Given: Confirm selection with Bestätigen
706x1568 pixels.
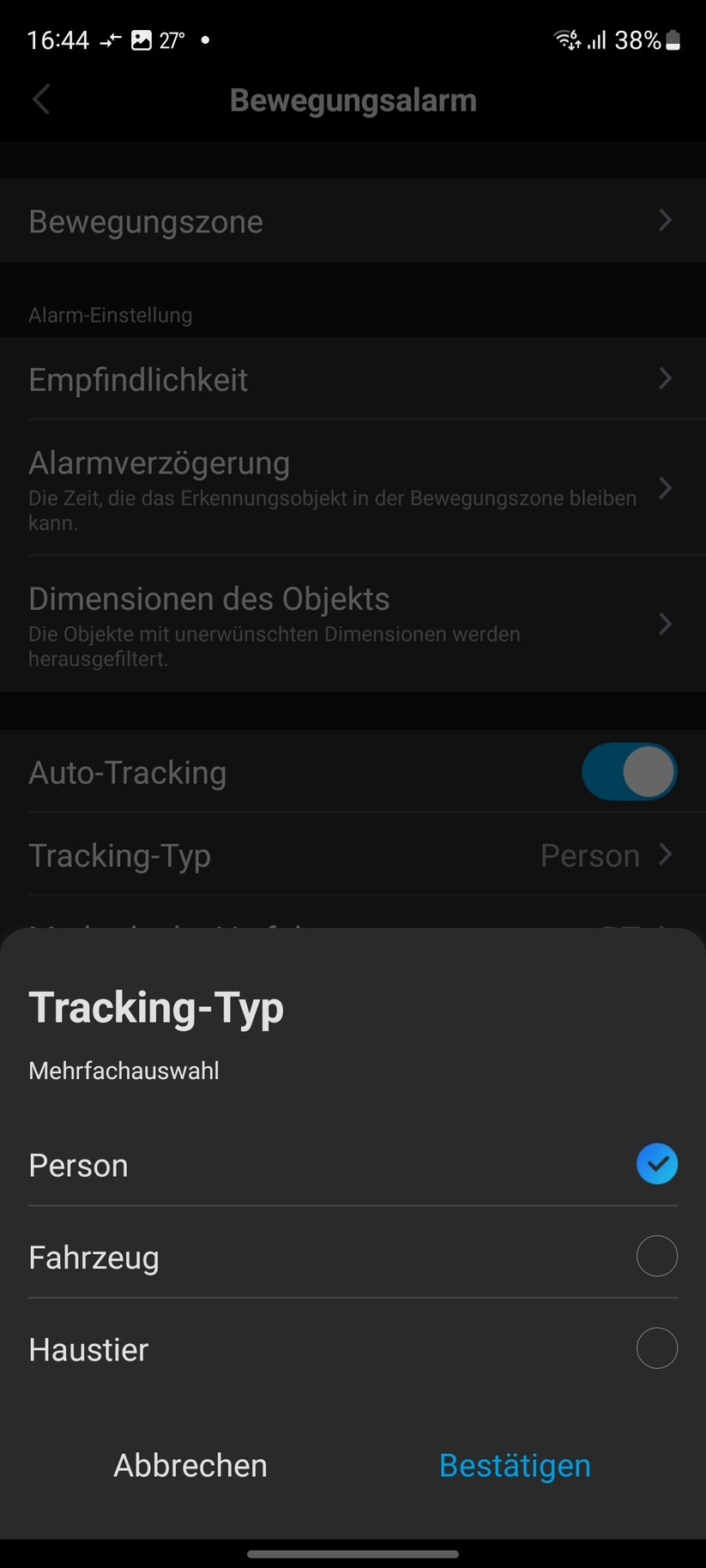Looking at the screenshot, I should pyautogui.click(x=515, y=1465).
